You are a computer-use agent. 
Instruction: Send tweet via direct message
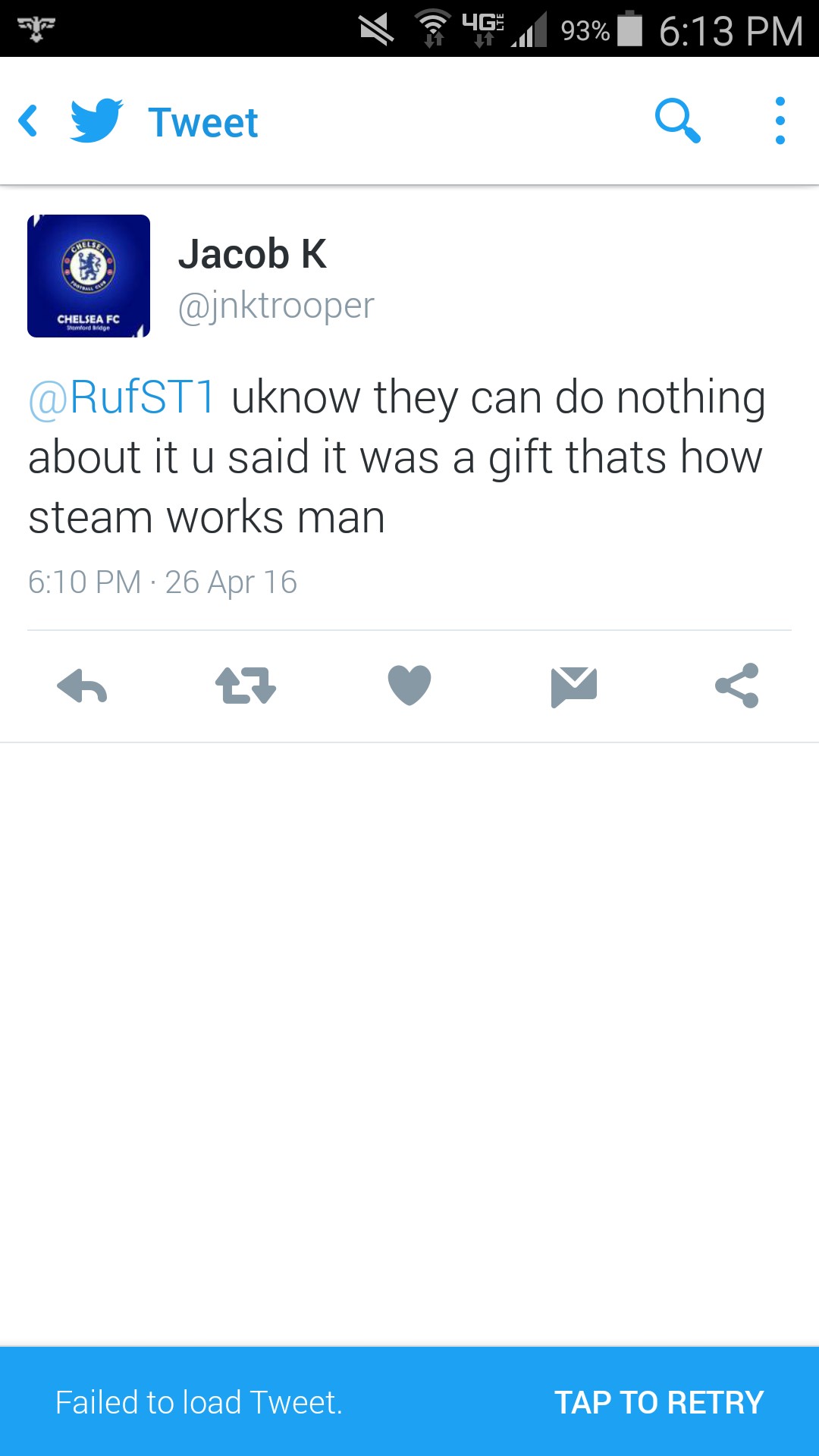click(x=574, y=686)
